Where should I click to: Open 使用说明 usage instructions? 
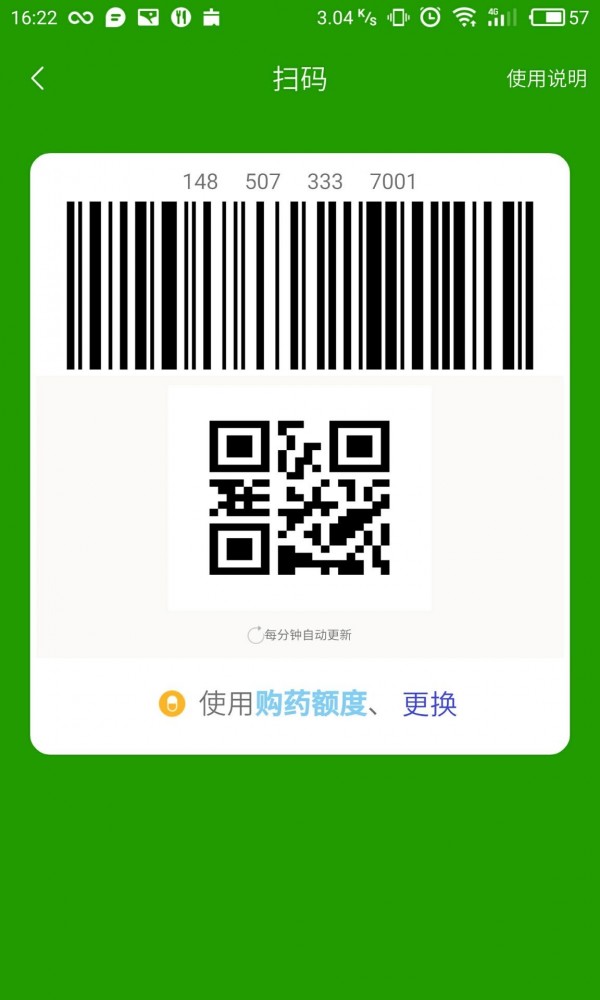[x=546, y=79]
